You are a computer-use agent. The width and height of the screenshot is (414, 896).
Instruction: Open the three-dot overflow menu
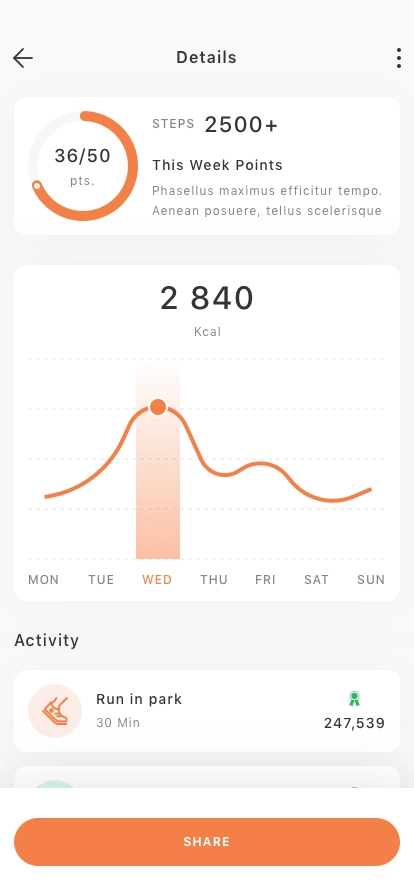point(399,58)
